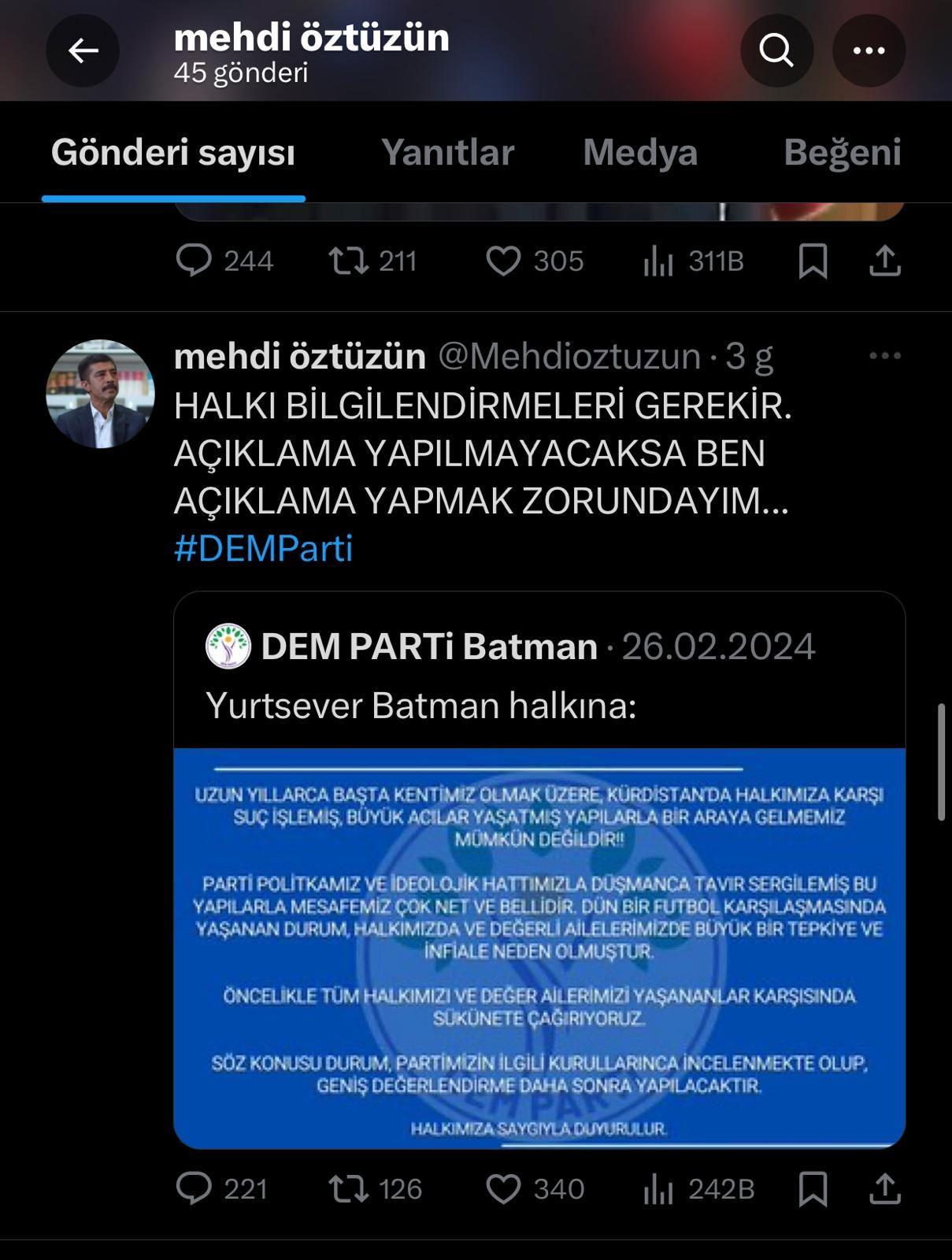This screenshot has height=1260, width=952.
Task: Go back using the arrow button
Action: pos(83,50)
